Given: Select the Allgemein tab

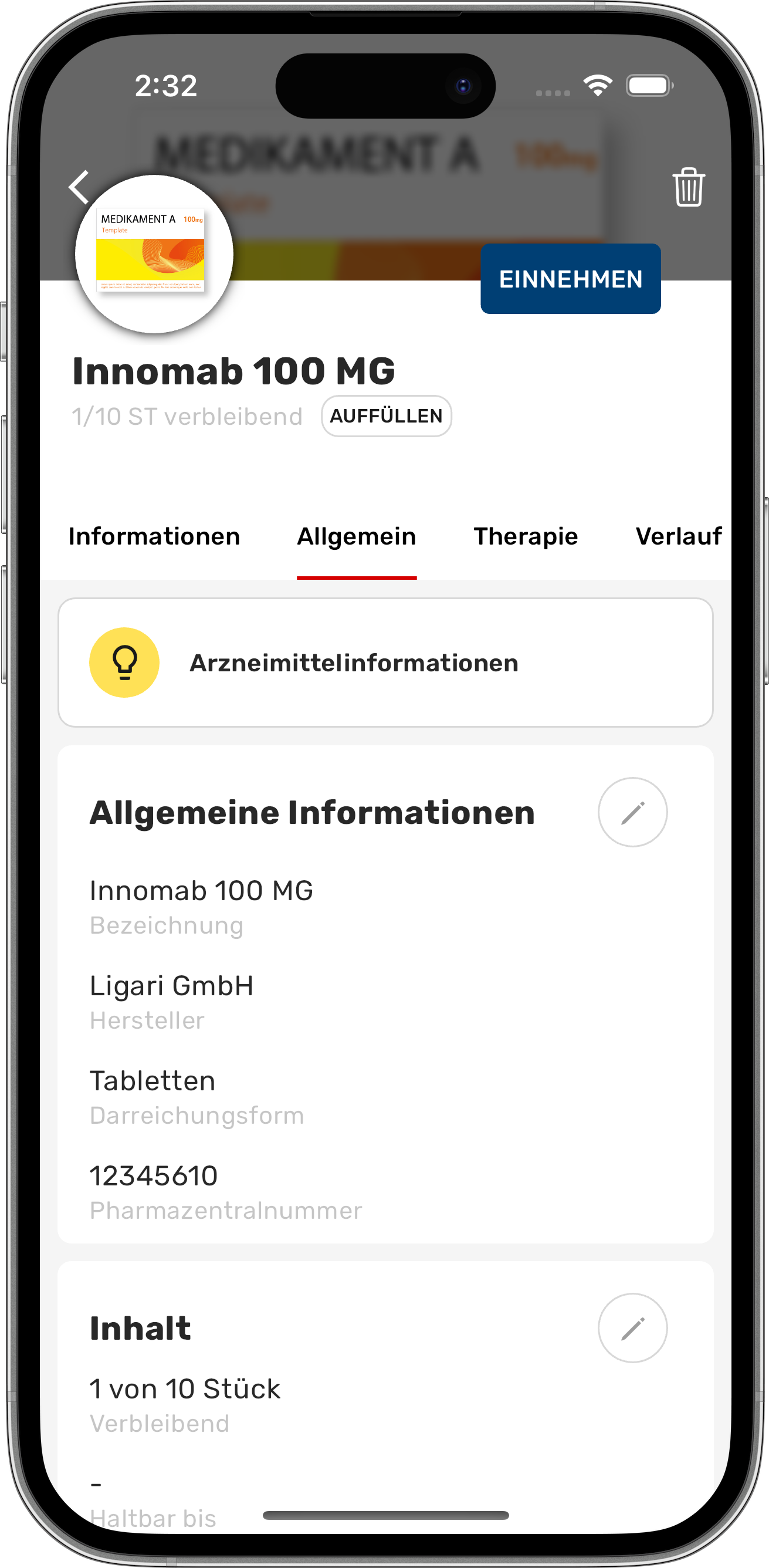Looking at the screenshot, I should (x=357, y=537).
